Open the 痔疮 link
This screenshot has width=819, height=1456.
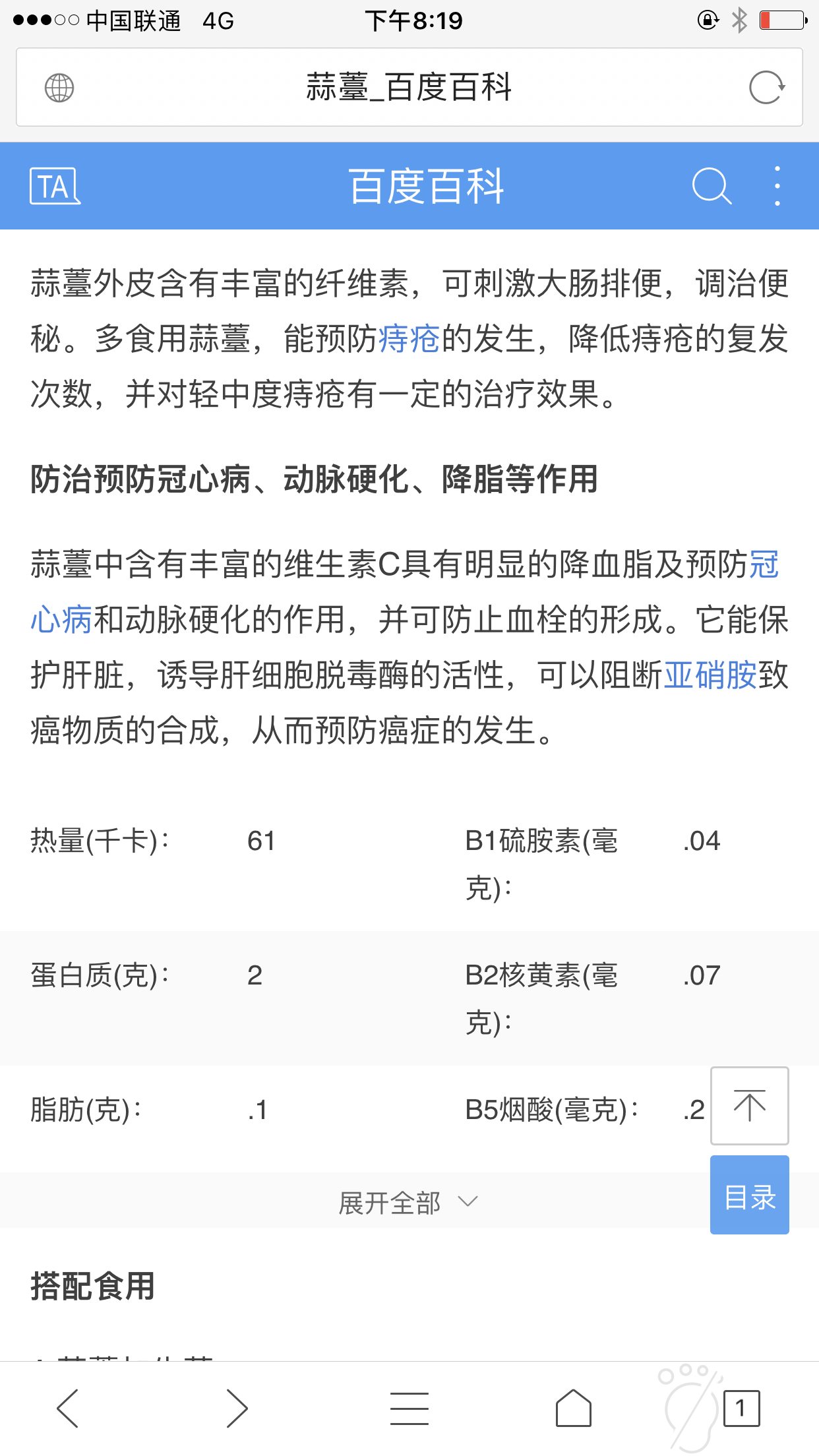tap(409, 340)
